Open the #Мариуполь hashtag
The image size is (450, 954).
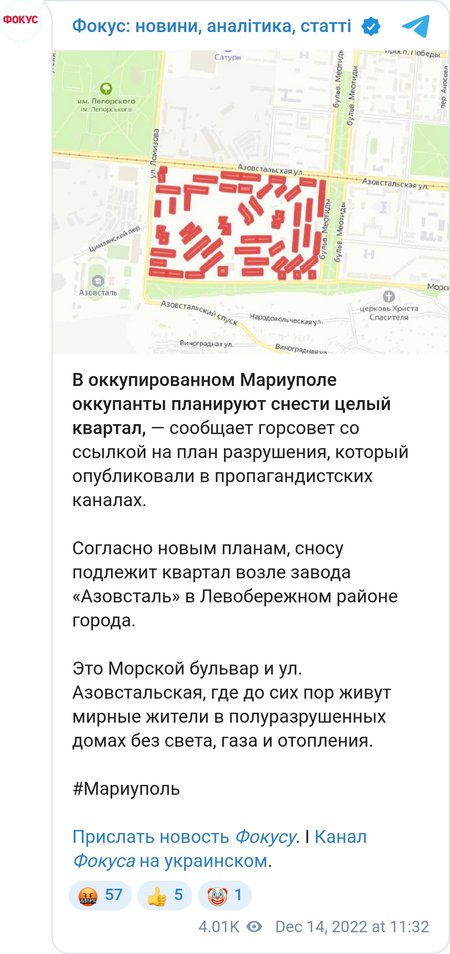pos(126,789)
